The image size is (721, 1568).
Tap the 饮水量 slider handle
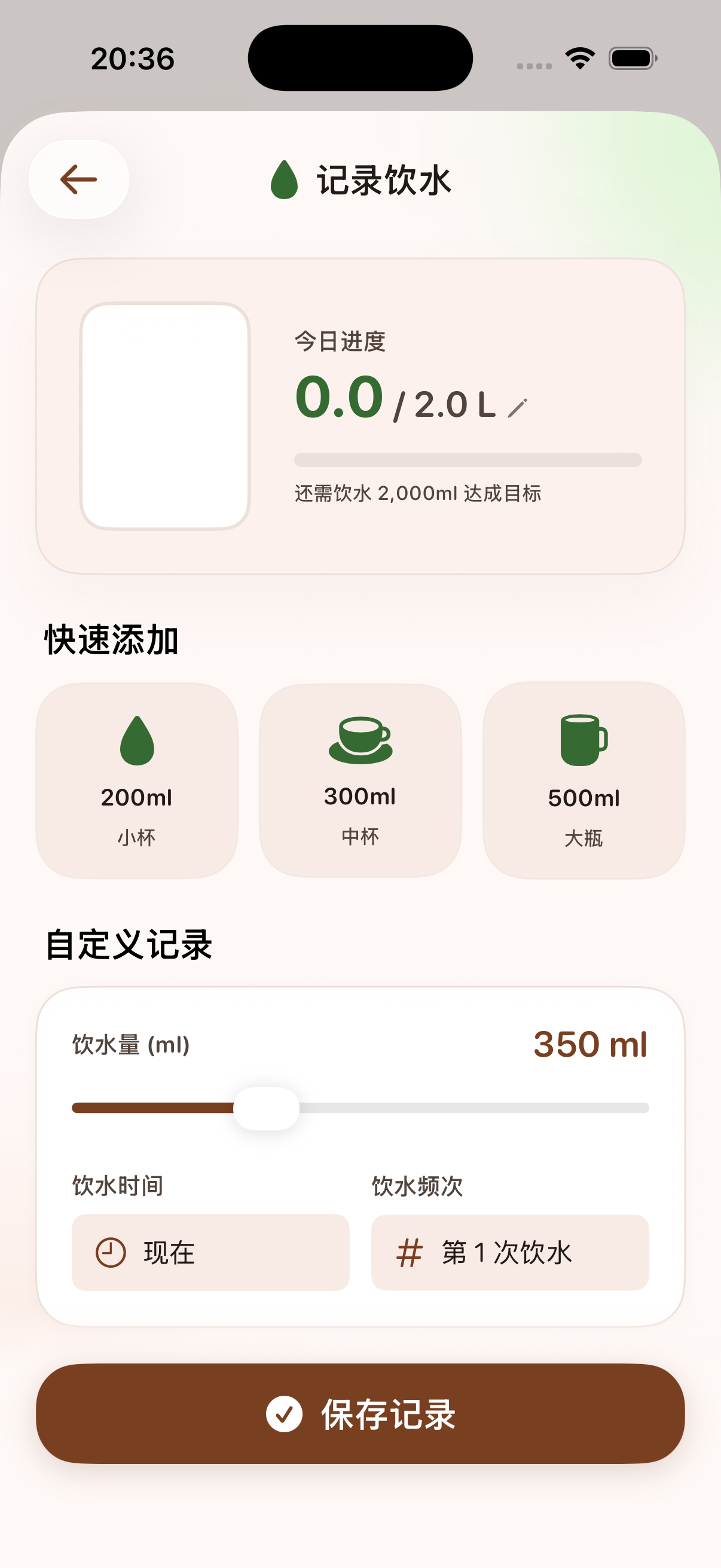[267, 1108]
